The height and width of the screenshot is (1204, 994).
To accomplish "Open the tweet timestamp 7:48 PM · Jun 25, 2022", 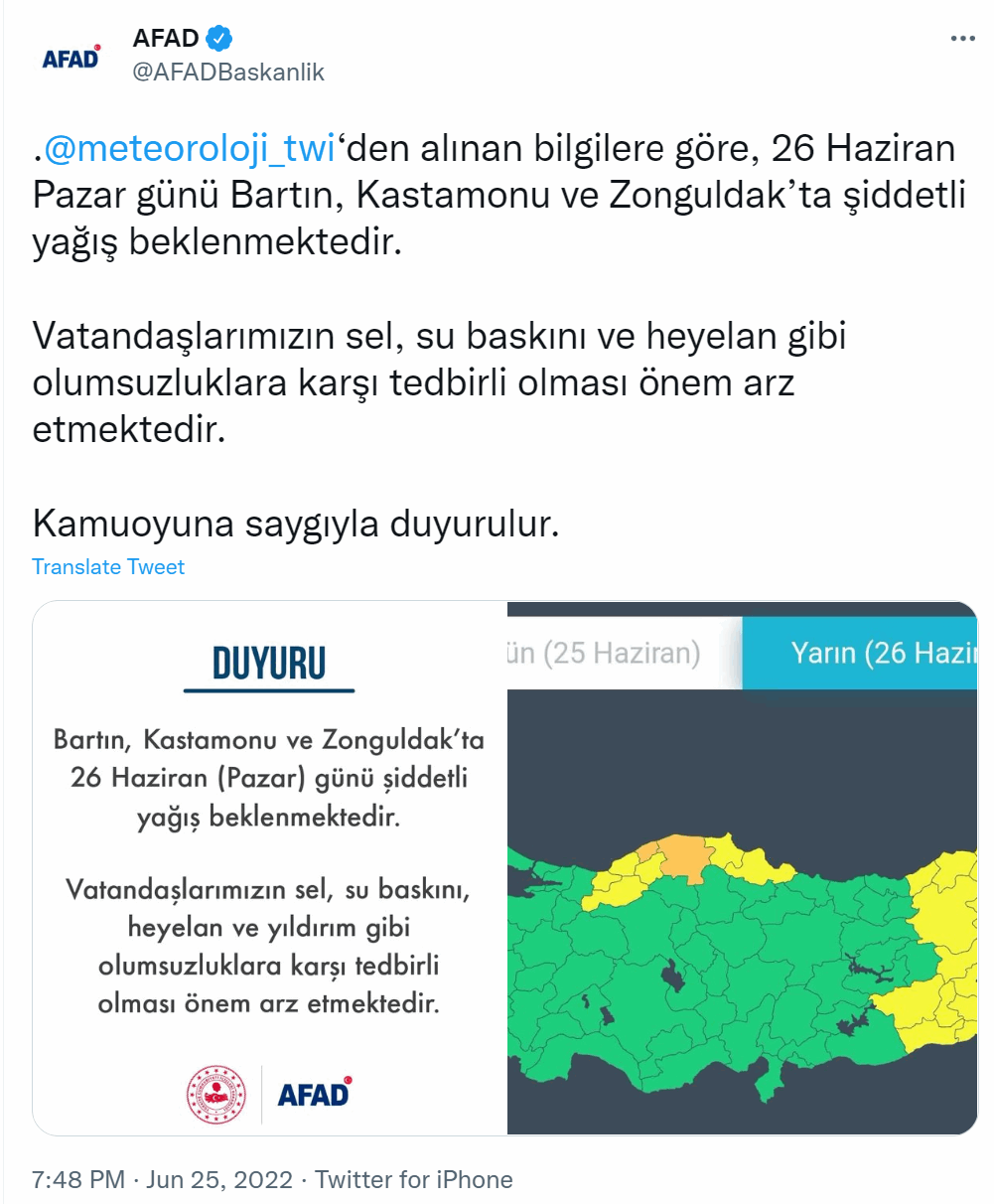I will (162, 1179).
